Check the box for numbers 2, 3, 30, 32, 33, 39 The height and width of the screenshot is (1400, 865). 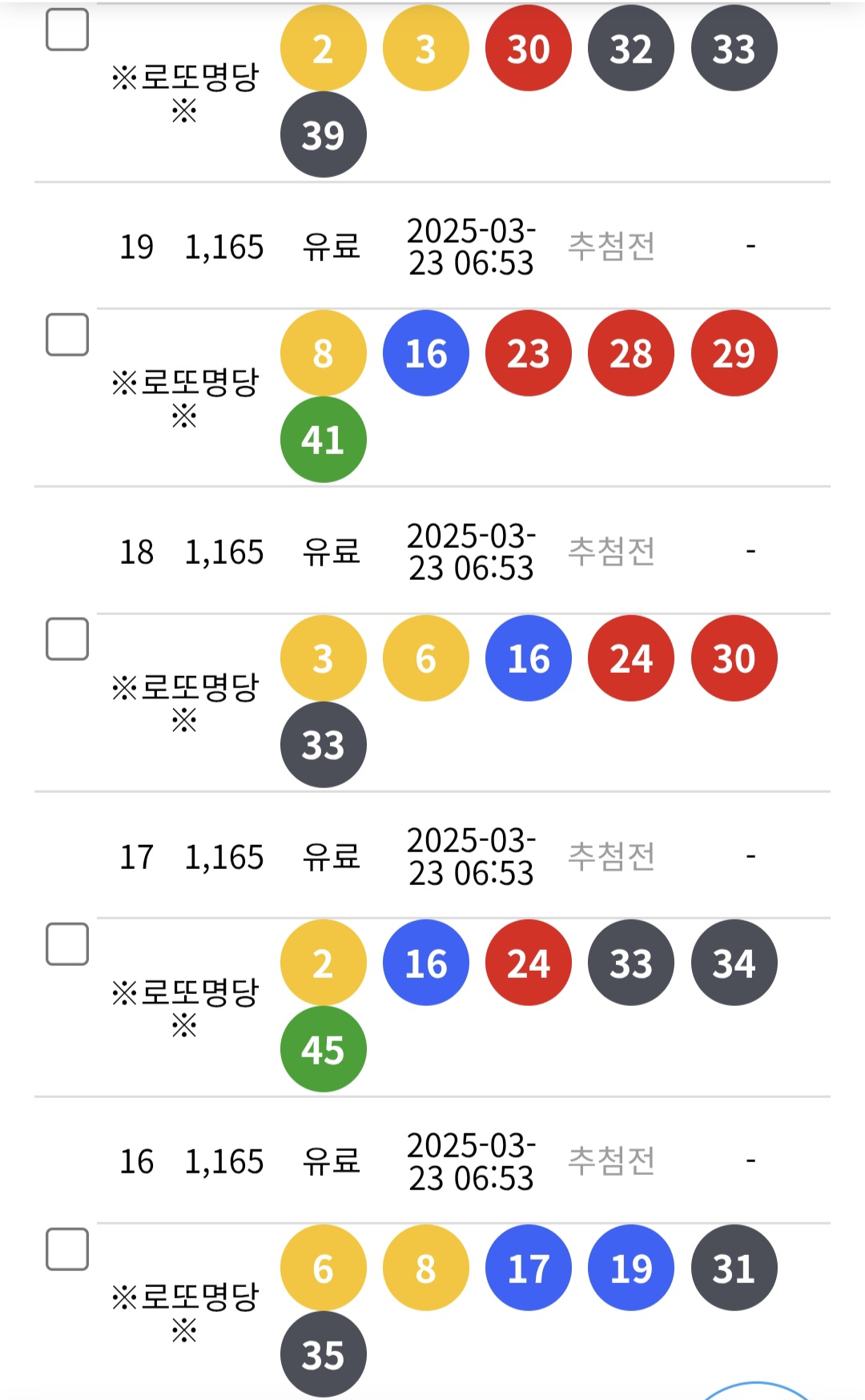coord(67,30)
